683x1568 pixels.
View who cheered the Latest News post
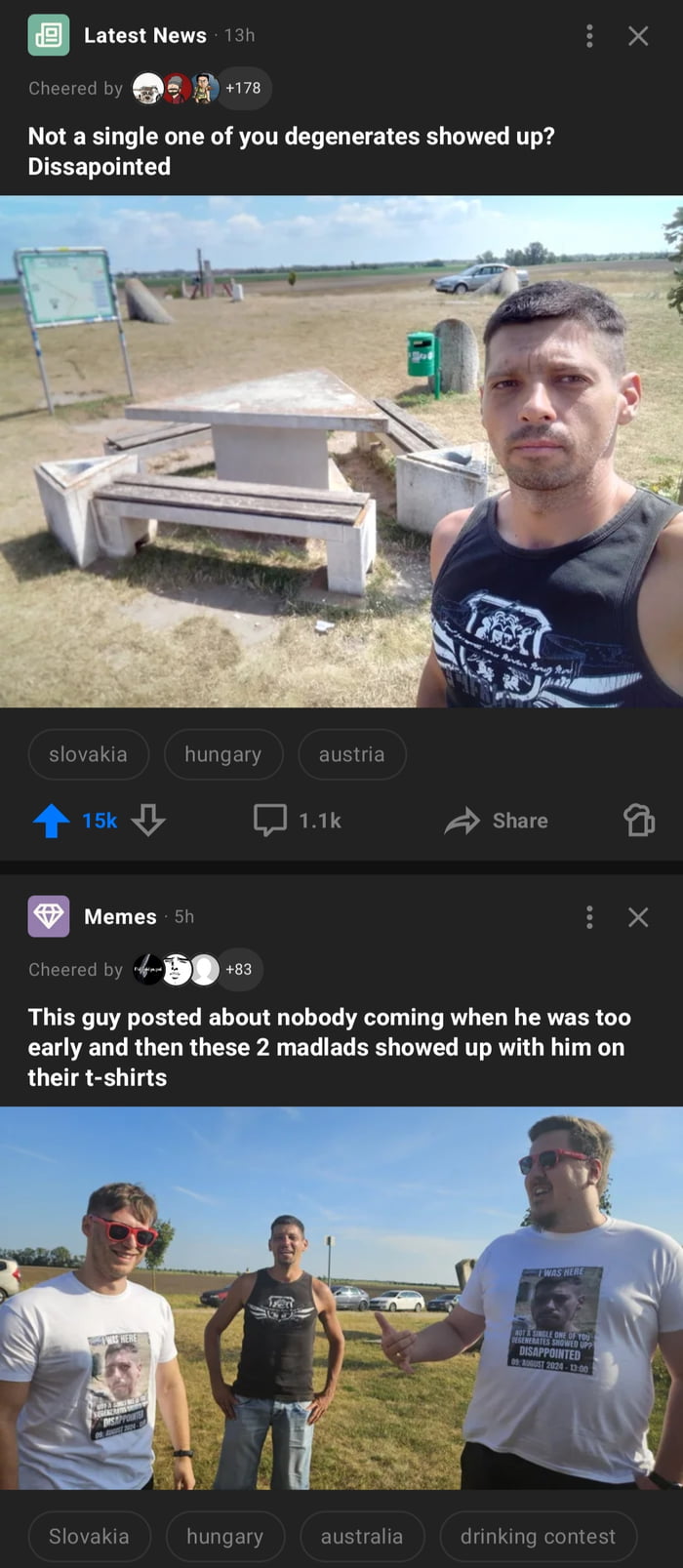click(x=201, y=88)
